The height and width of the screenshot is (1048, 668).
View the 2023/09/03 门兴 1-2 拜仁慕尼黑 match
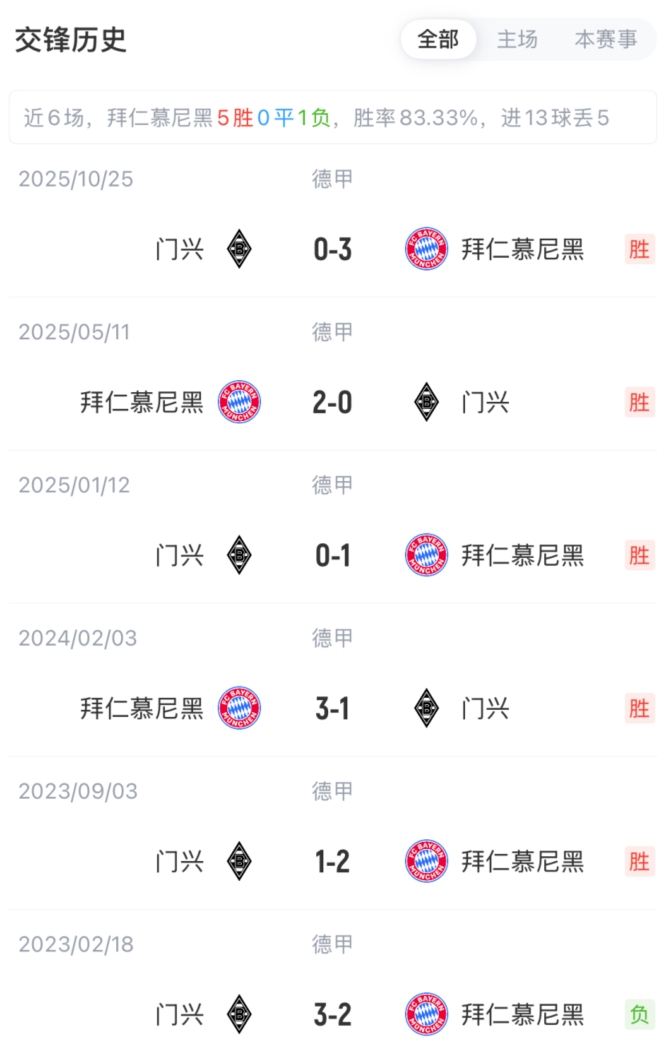pyautogui.click(x=333, y=861)
